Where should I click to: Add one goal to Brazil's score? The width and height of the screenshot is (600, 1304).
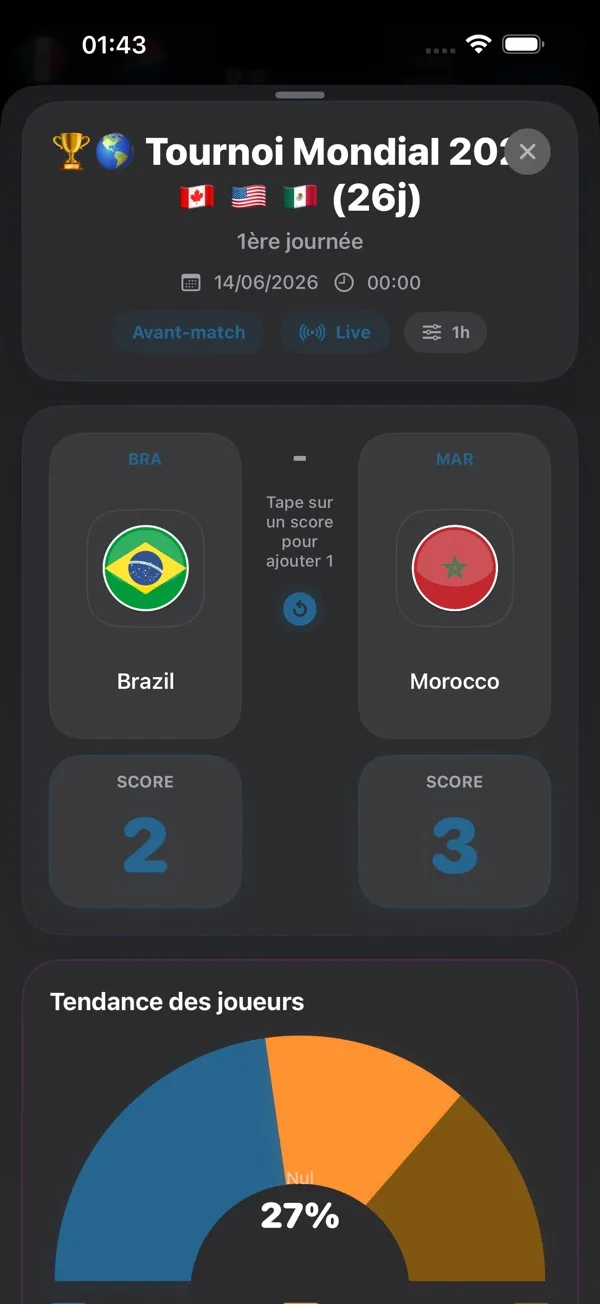(x=145, y=831)
